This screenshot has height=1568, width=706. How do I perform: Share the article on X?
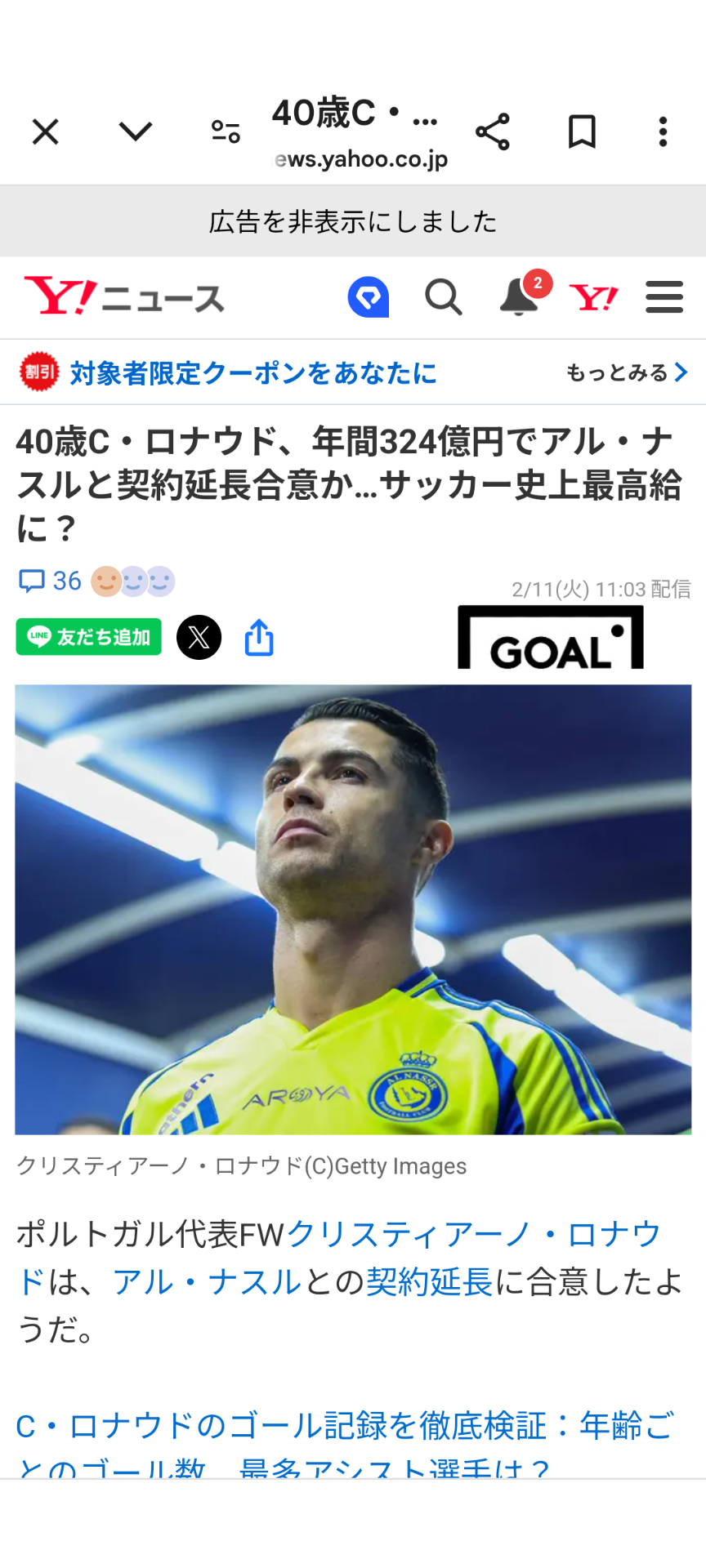pos(199,637)
